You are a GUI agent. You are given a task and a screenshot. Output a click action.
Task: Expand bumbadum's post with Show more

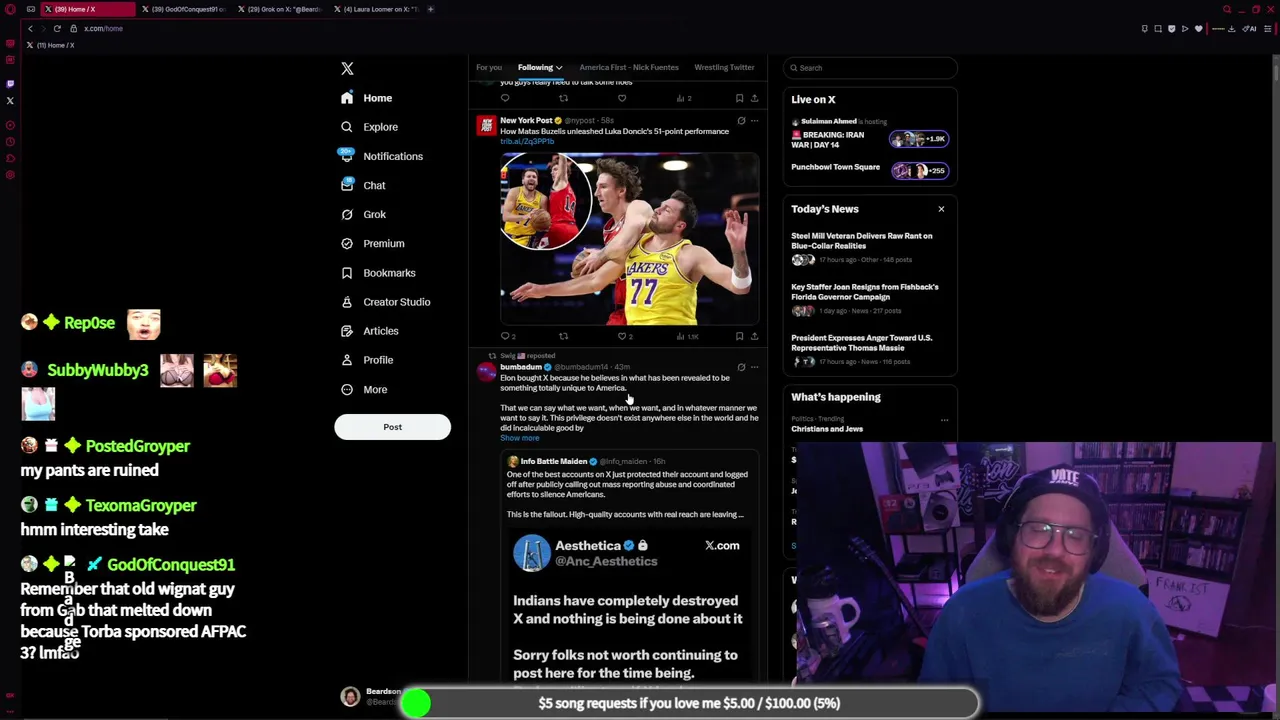point(519,438)
